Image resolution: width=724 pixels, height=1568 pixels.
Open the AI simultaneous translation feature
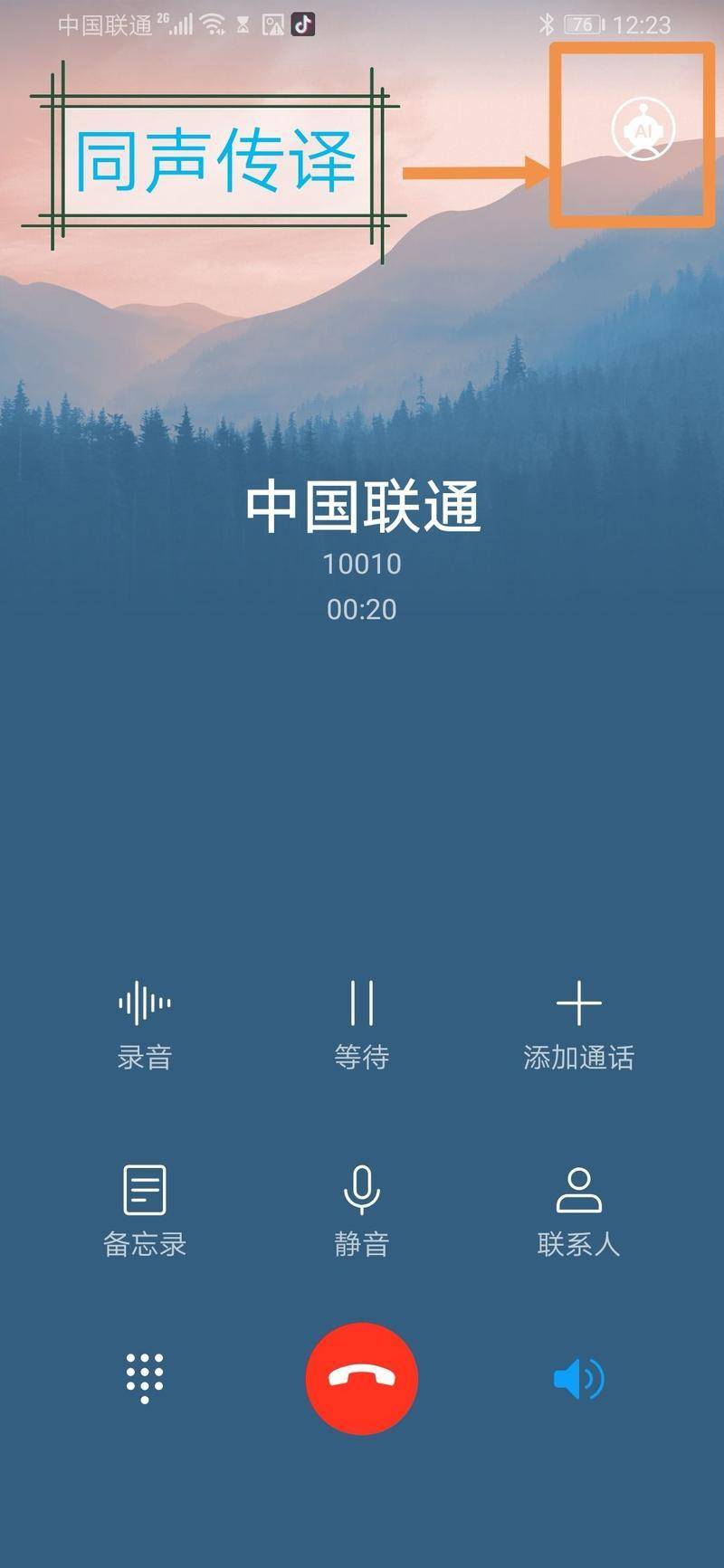[x=643, y=129]
